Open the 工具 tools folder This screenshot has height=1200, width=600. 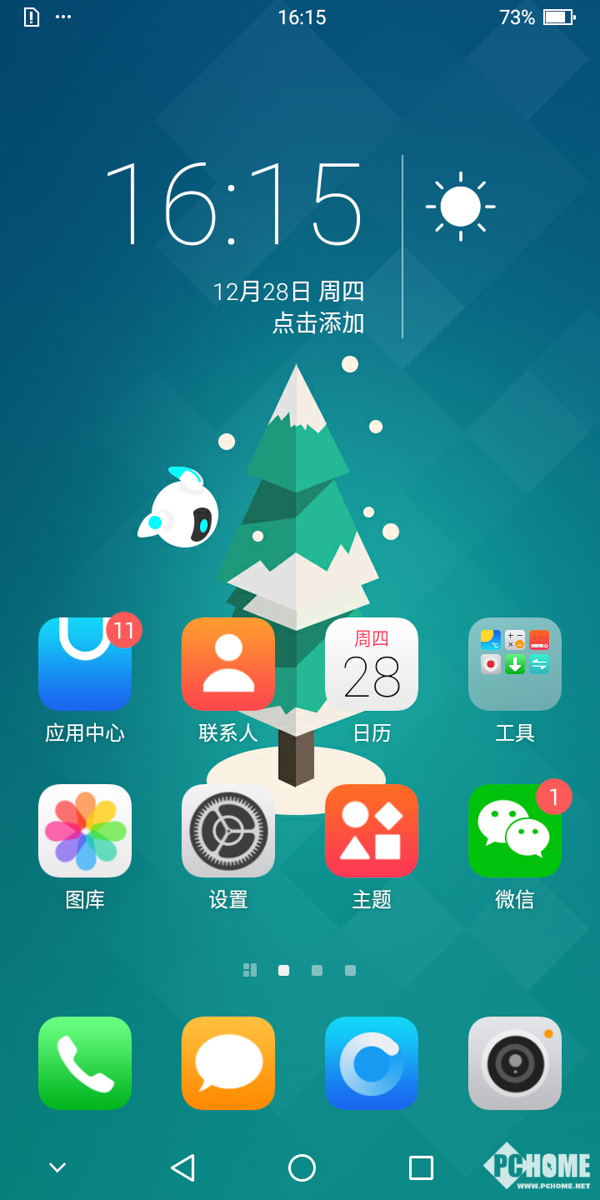[515, 665]
